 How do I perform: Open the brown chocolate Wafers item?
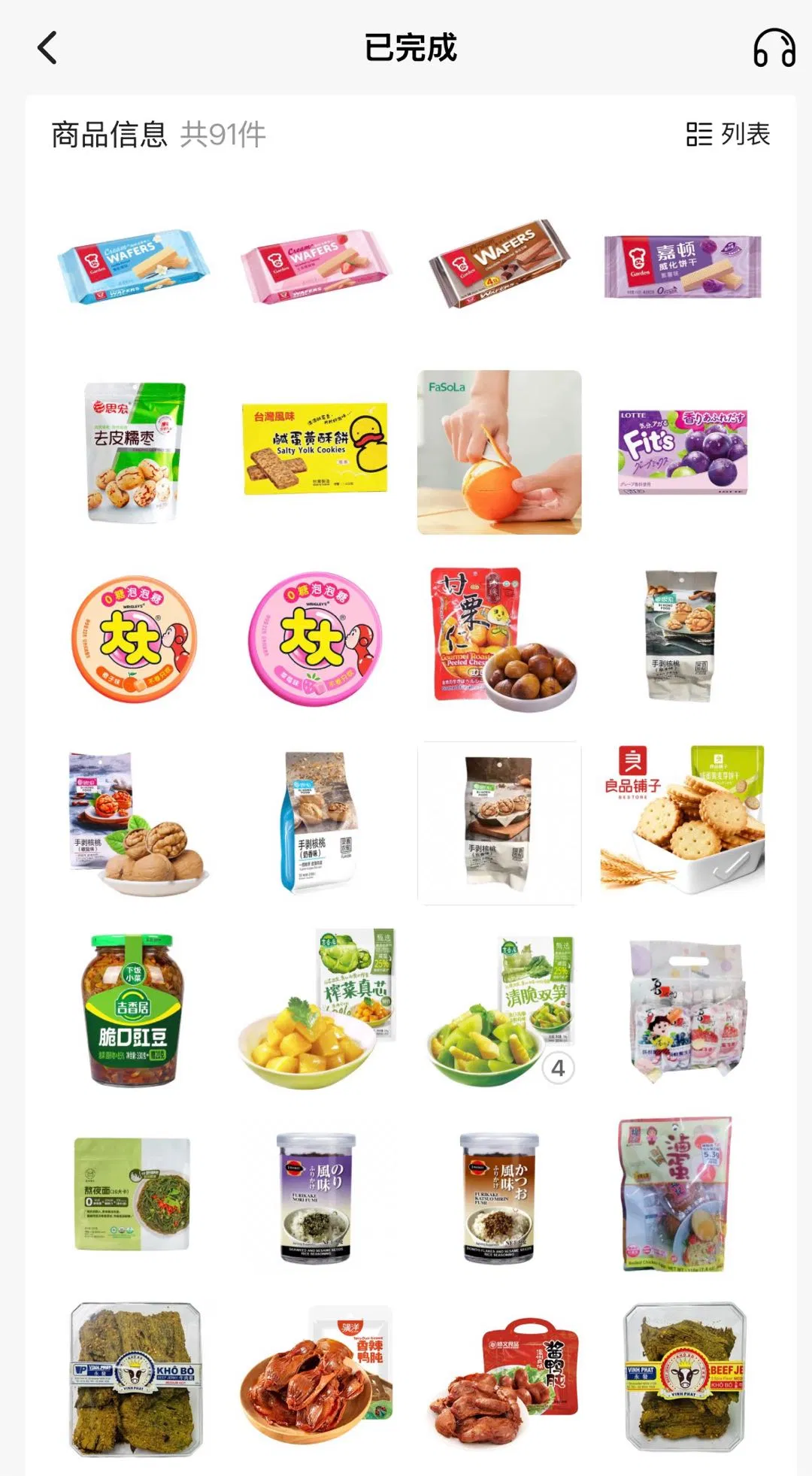coord(499,265)
